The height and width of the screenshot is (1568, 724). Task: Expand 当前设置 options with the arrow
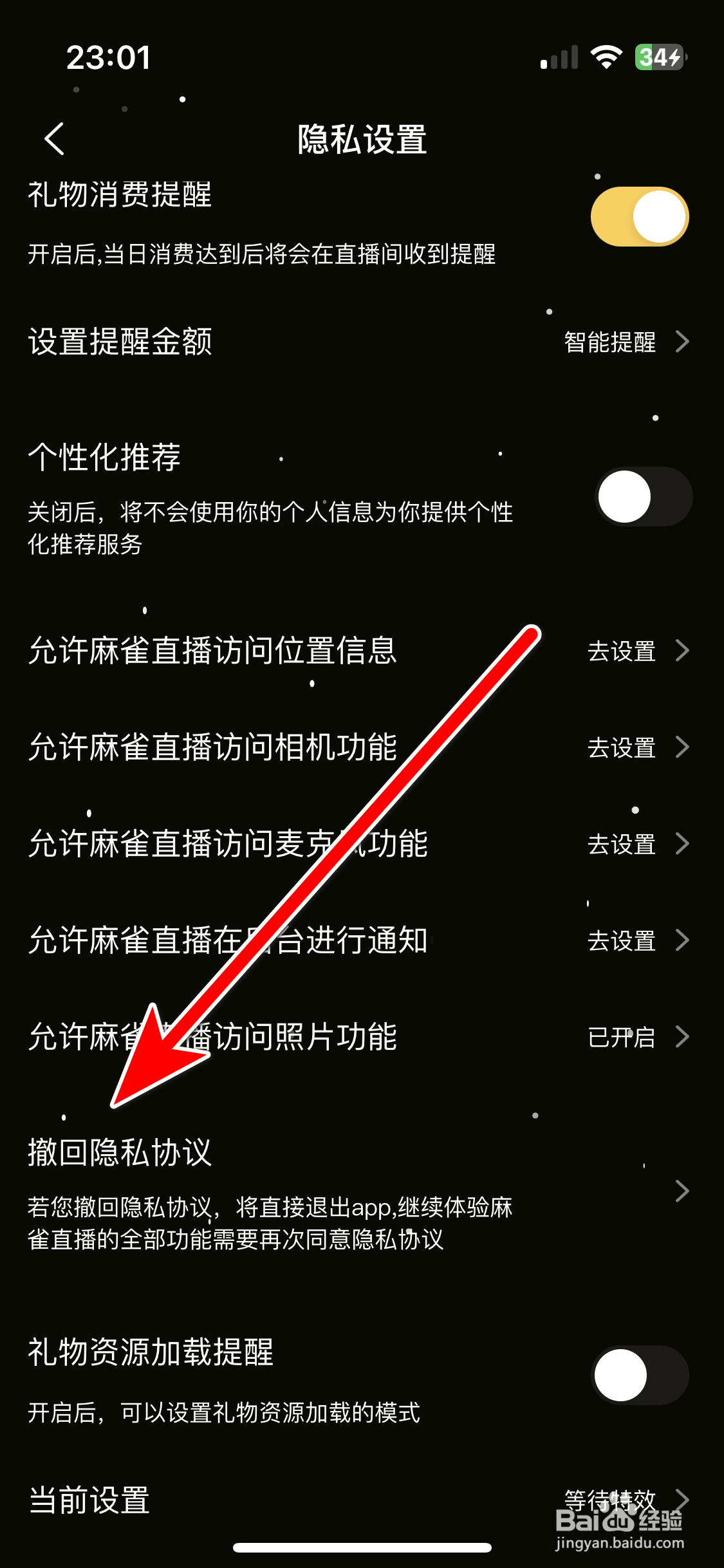point(682,1498)
